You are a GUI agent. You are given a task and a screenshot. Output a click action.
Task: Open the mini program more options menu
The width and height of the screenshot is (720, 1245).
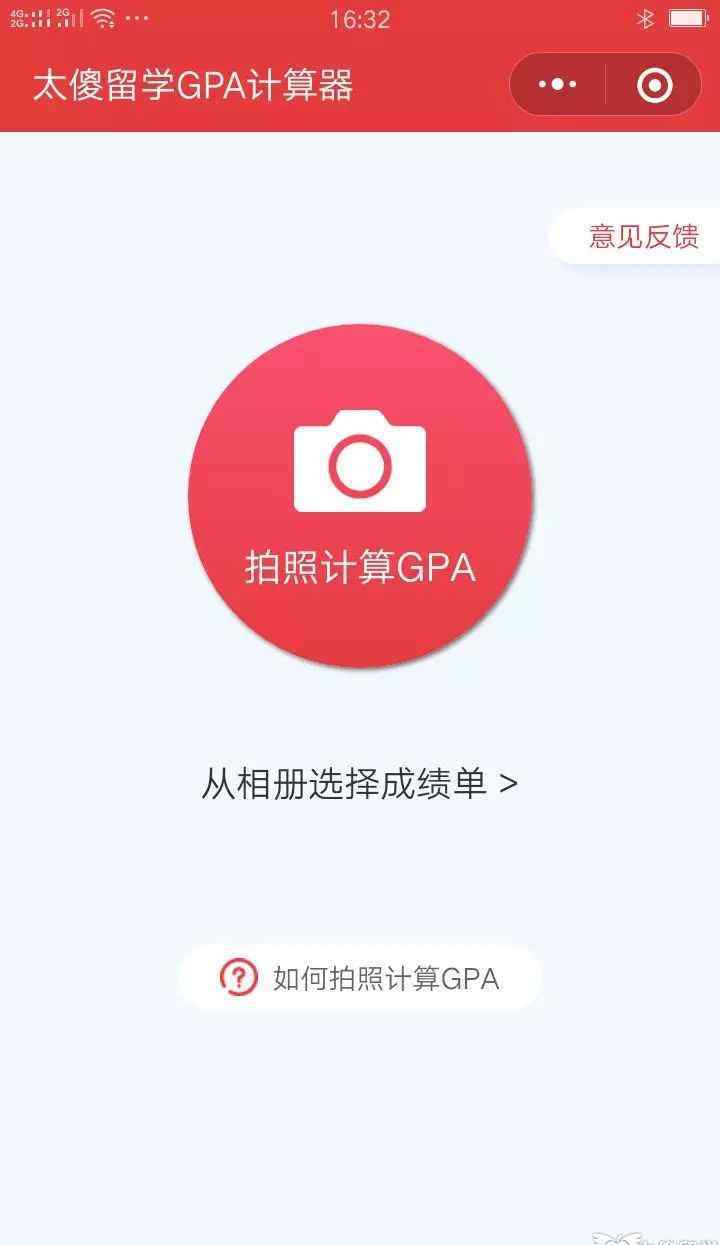coord(558,85)
